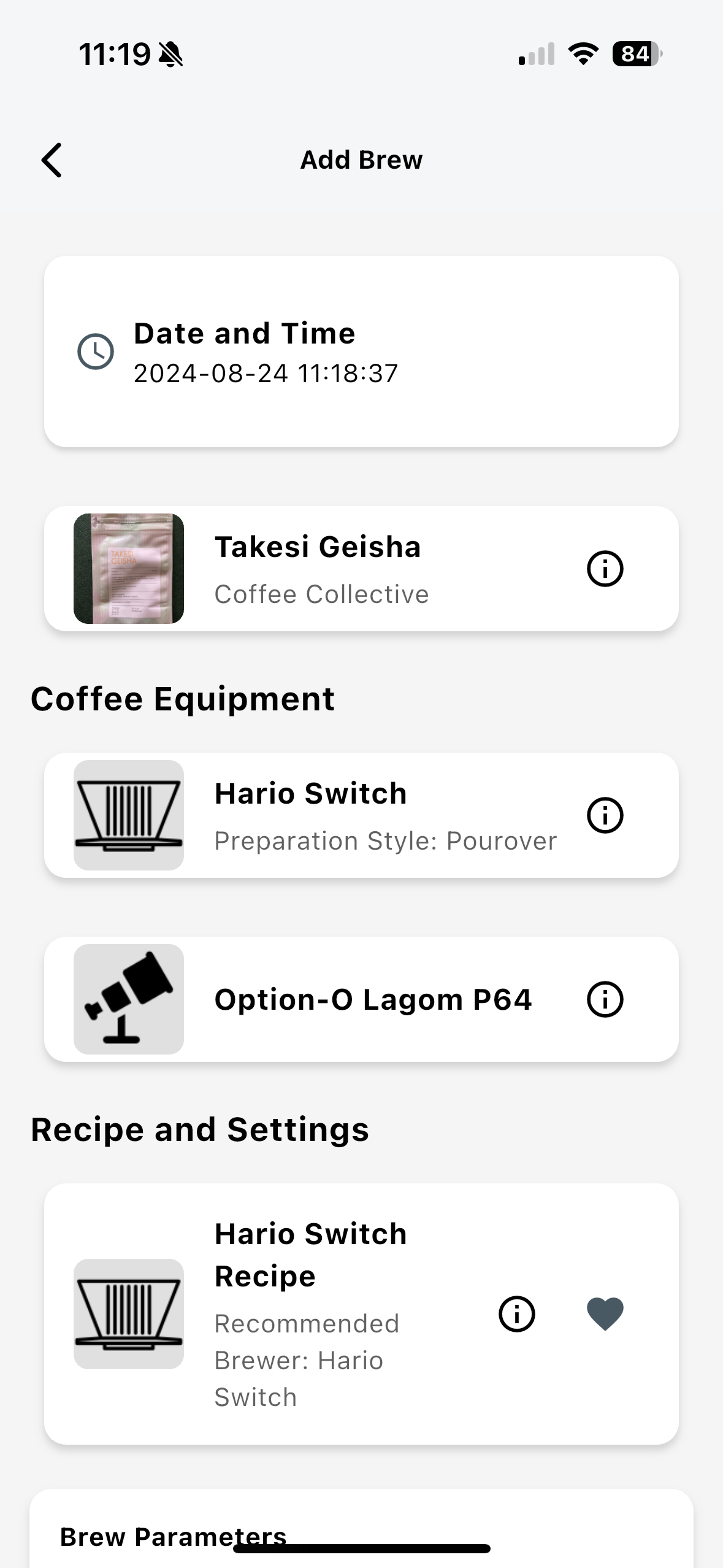Toggle favorite heart on Hario Switch Recipe
This screenshot has height=1568, width=723.
605,1314
